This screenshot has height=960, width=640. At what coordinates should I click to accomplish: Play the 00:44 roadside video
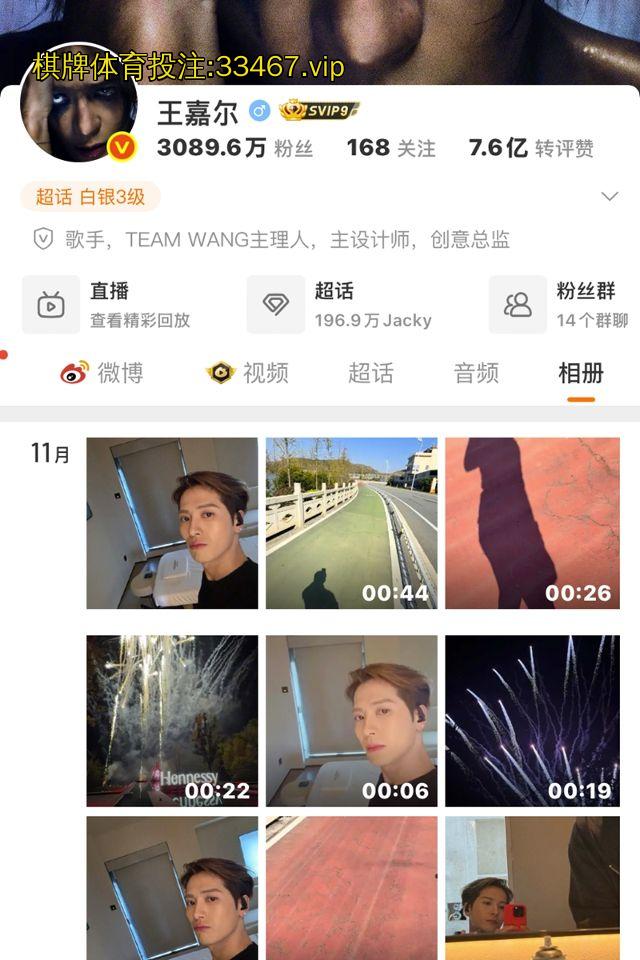351,523
